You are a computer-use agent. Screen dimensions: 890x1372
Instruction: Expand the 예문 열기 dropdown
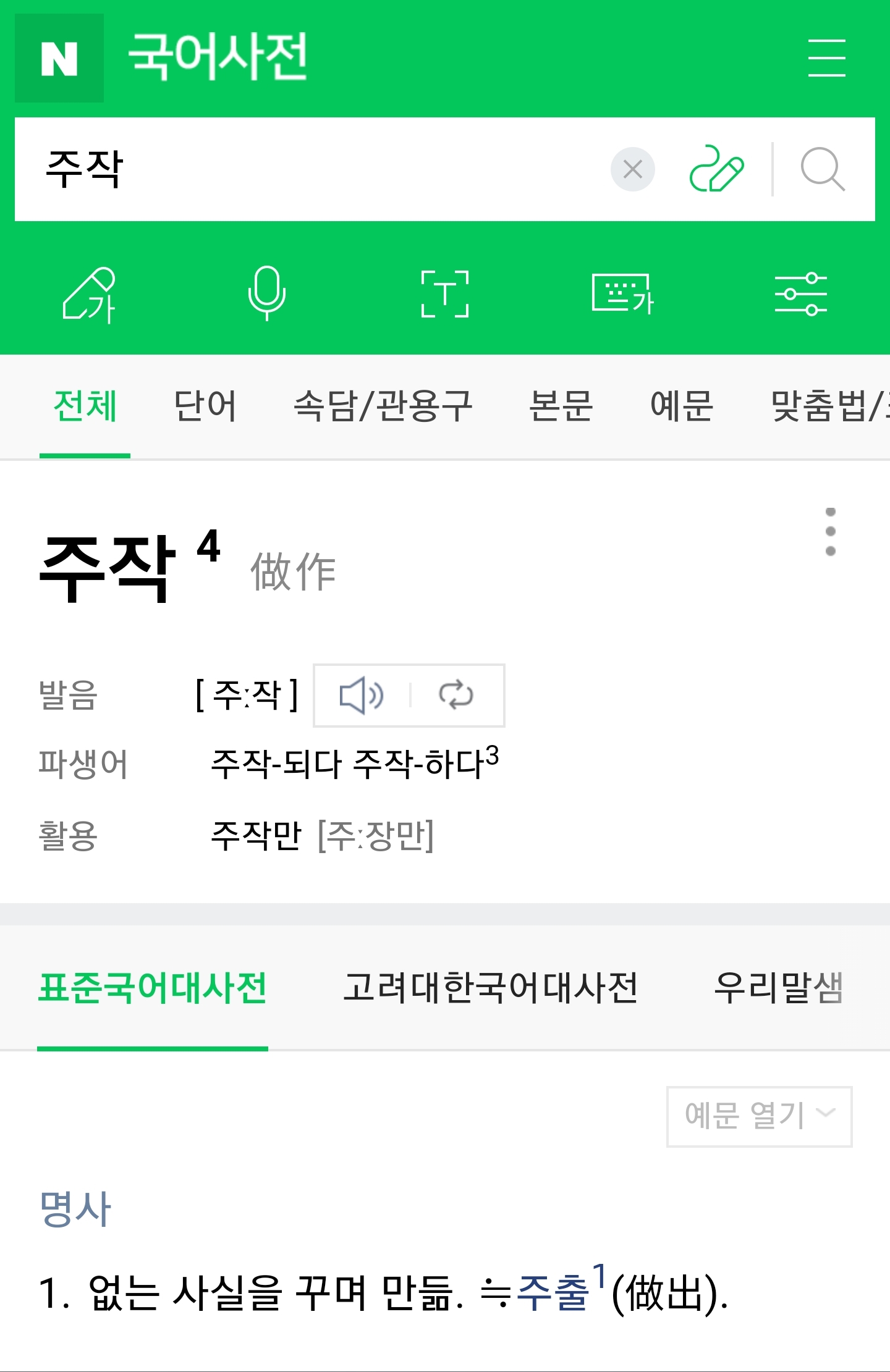point(759,1116)
